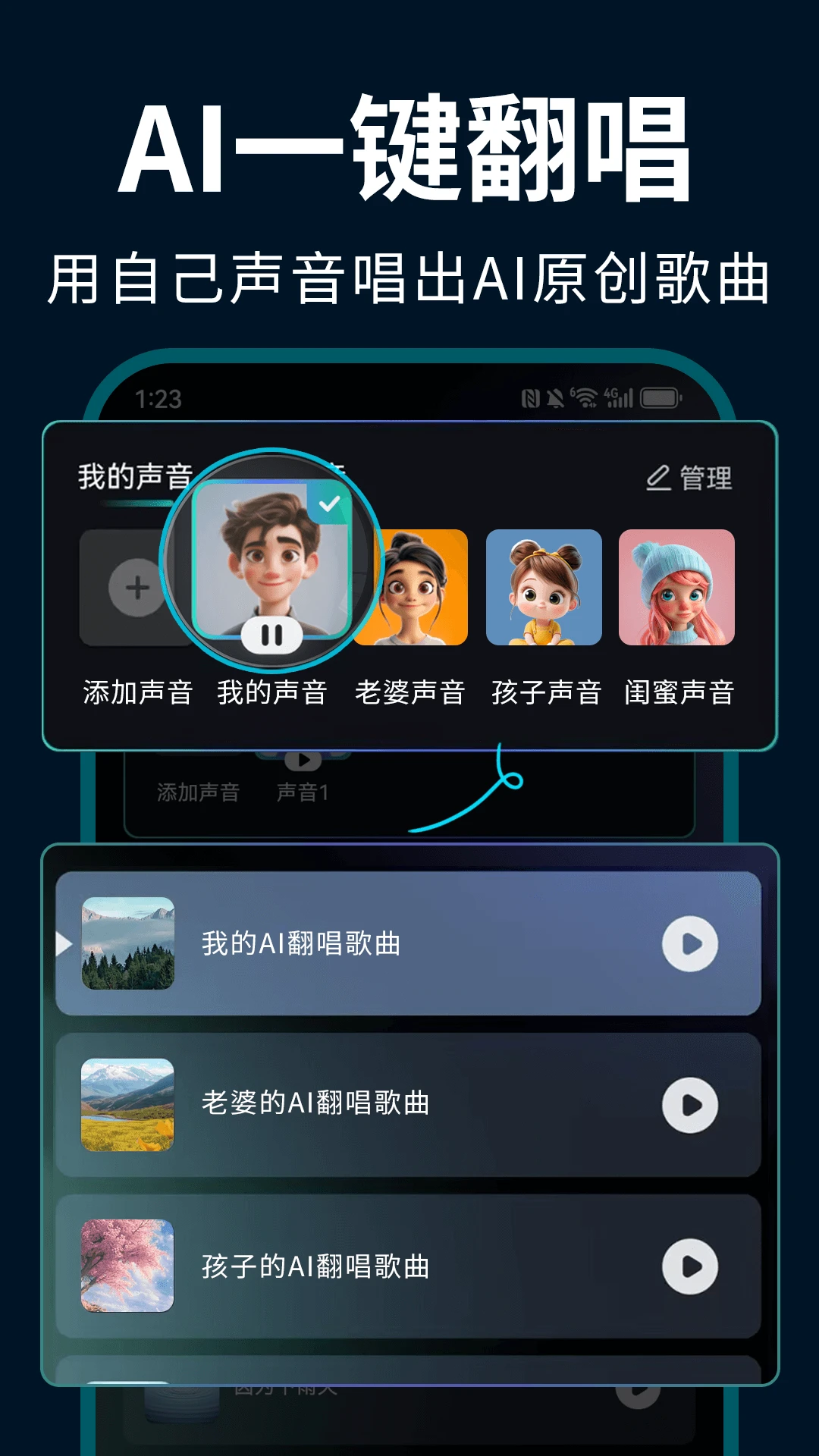The height and width of the screenshot is (1456, 819).
Task: Expand the 添加声音 option
Action: [137, 691]
